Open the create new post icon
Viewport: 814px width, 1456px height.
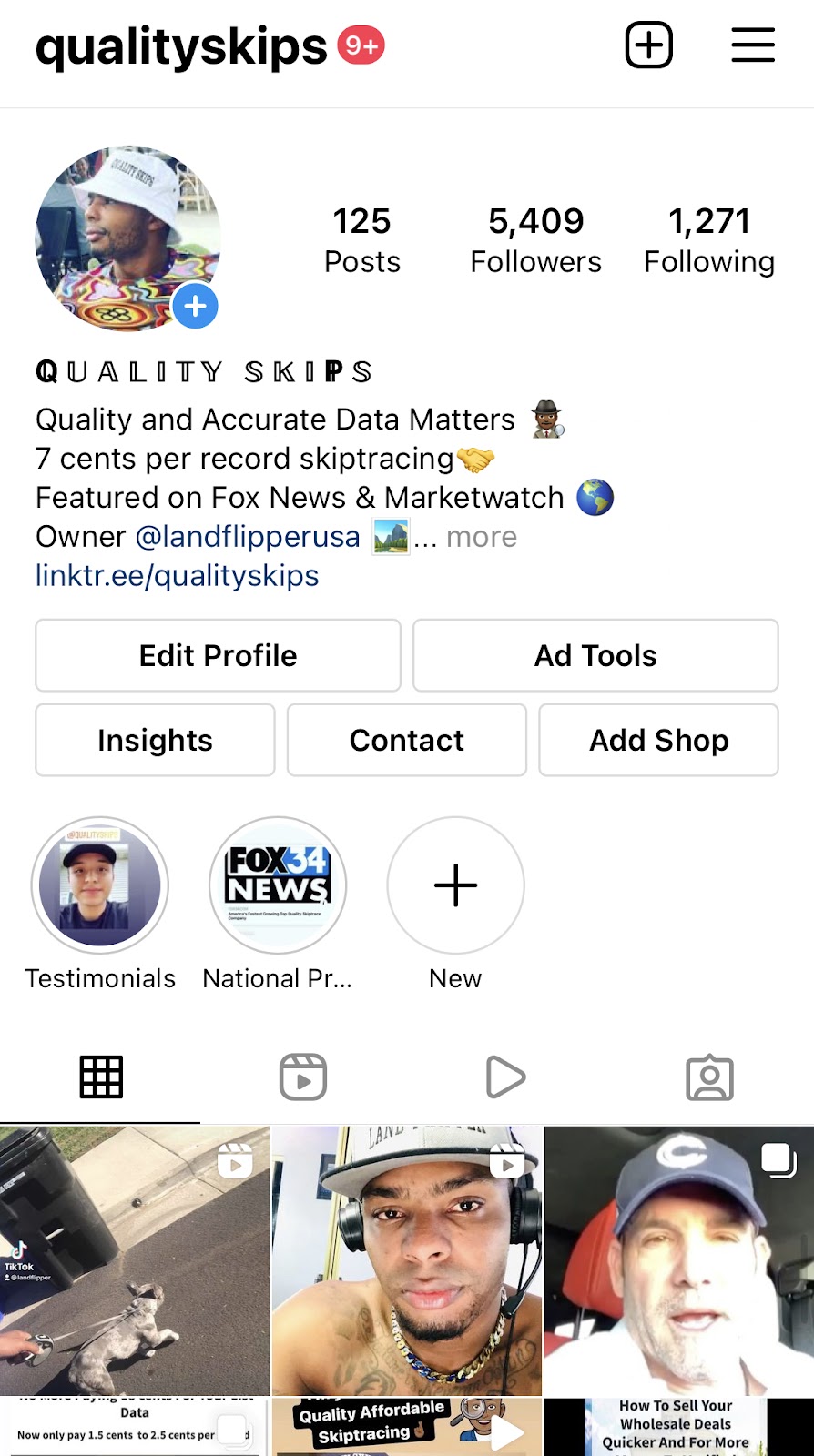pyautogui.click(x=648, y=45)
